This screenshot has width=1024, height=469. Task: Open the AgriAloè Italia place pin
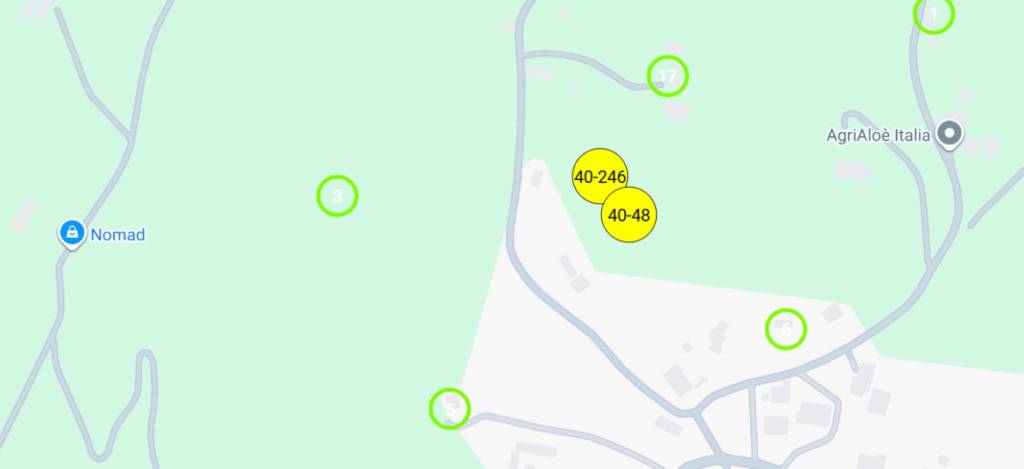949,134
